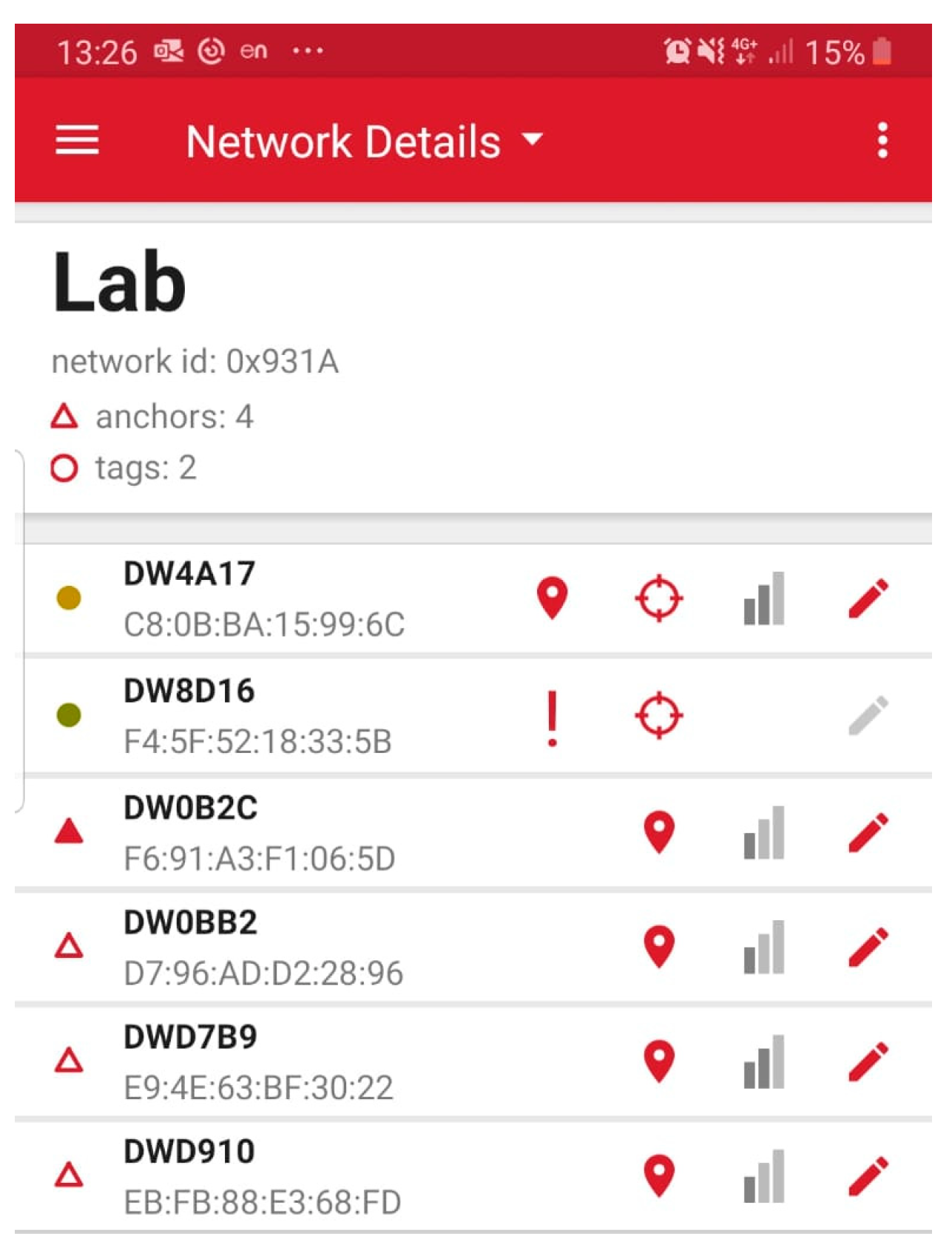Expand the Network Details dropdown
The width and height of the screenshot is (952, 1256).
(x=364, y=141)
